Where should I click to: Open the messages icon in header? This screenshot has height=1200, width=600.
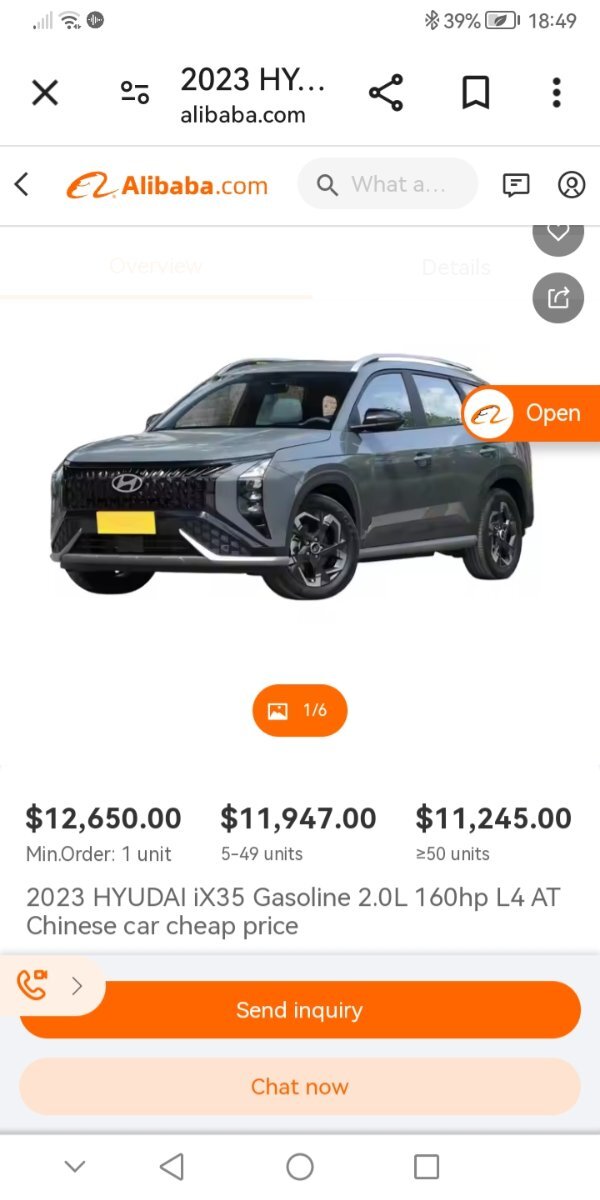pos(516,185)
